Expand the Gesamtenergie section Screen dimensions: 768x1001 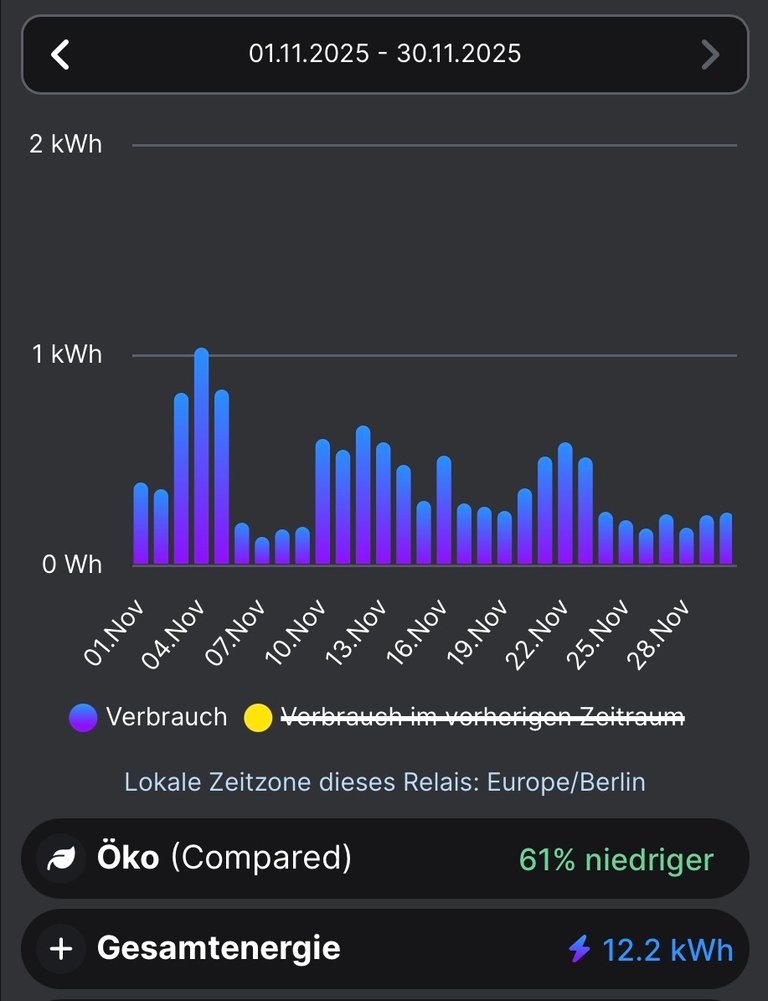coord(62,948)
